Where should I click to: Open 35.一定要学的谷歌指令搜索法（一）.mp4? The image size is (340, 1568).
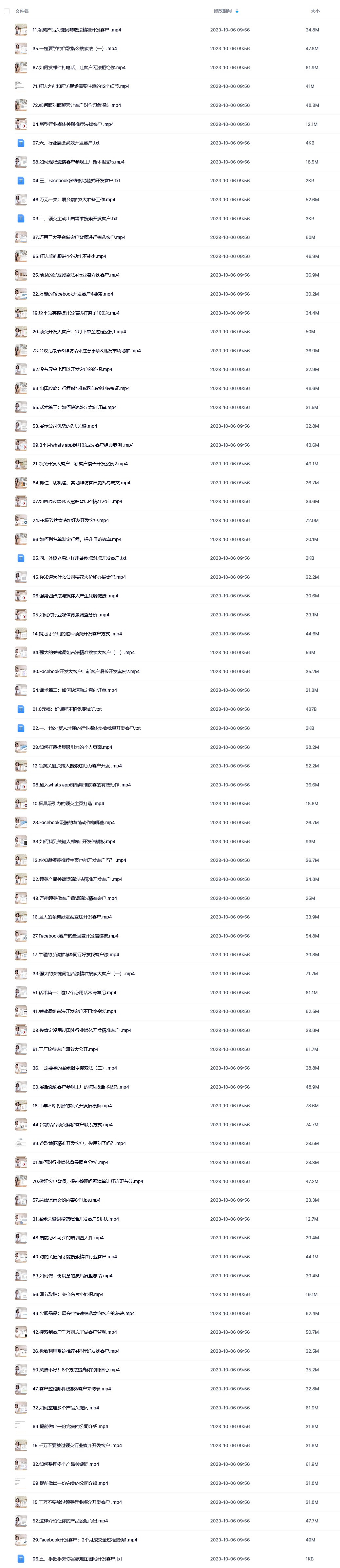74,49
